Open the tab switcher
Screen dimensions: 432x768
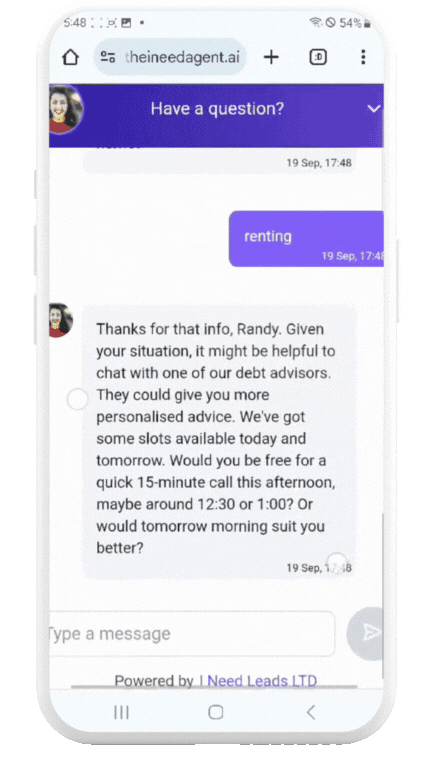[x=318, y=57]
